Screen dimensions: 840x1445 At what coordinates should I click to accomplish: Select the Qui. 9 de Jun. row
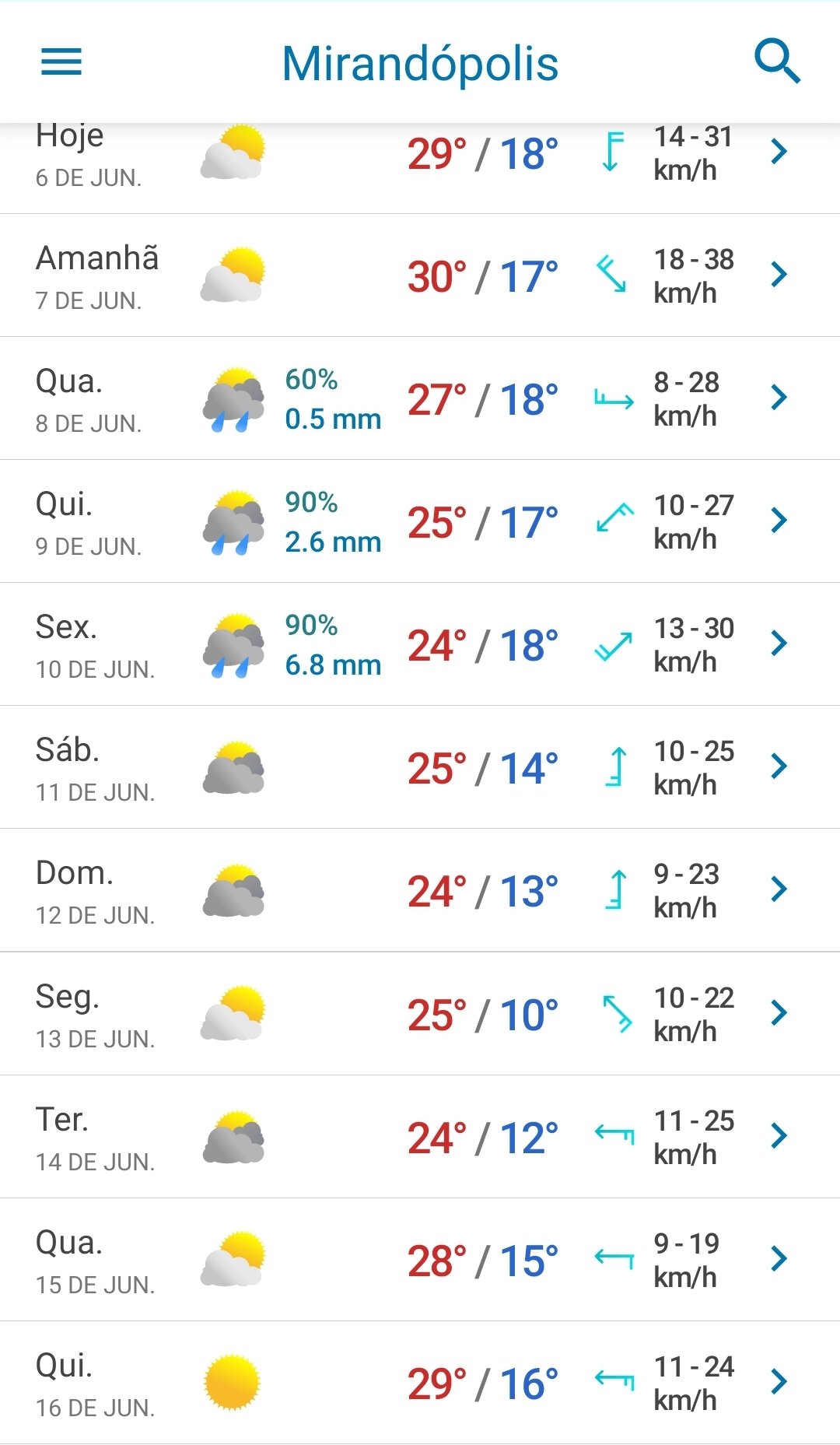[420, 521]
